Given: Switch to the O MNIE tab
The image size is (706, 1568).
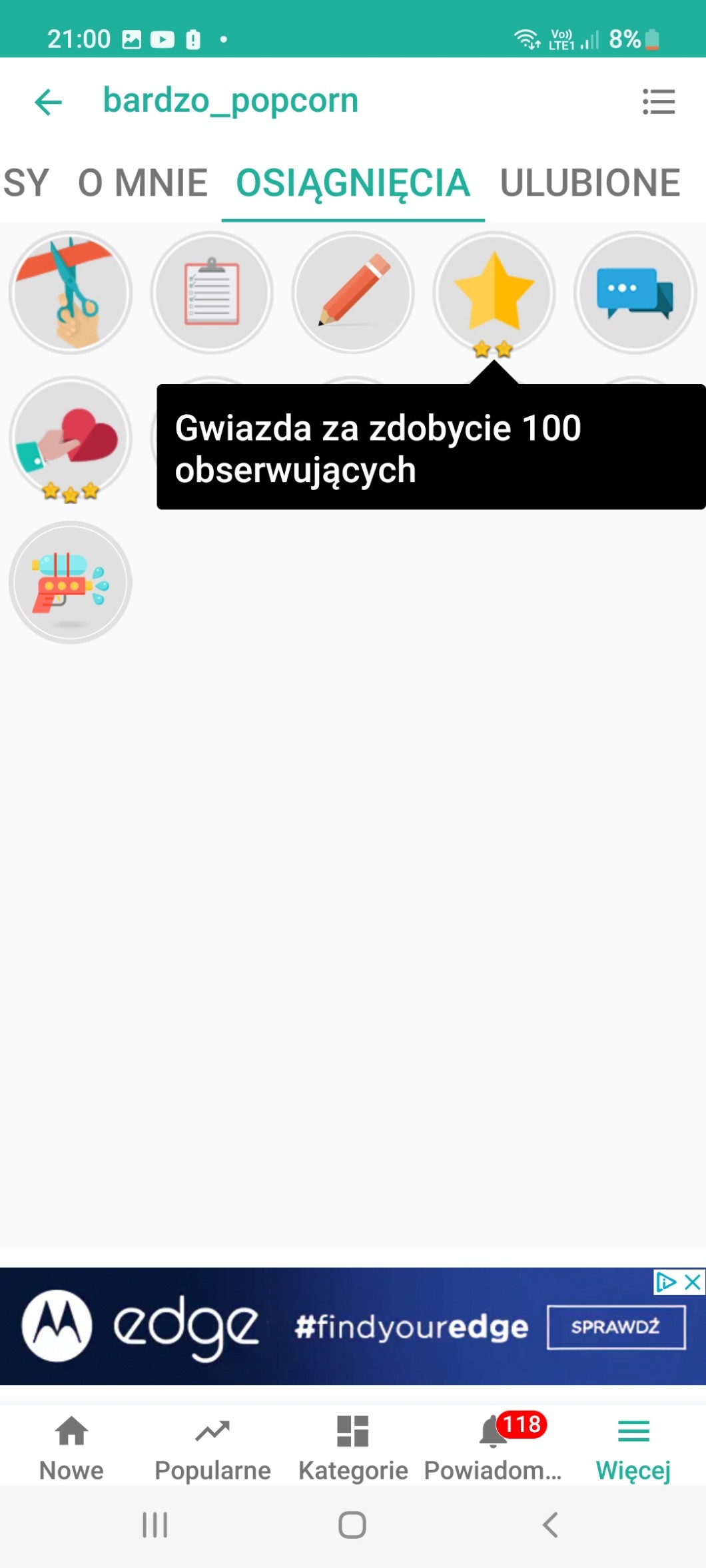Looking at the screenshot, I should point(143,183).
